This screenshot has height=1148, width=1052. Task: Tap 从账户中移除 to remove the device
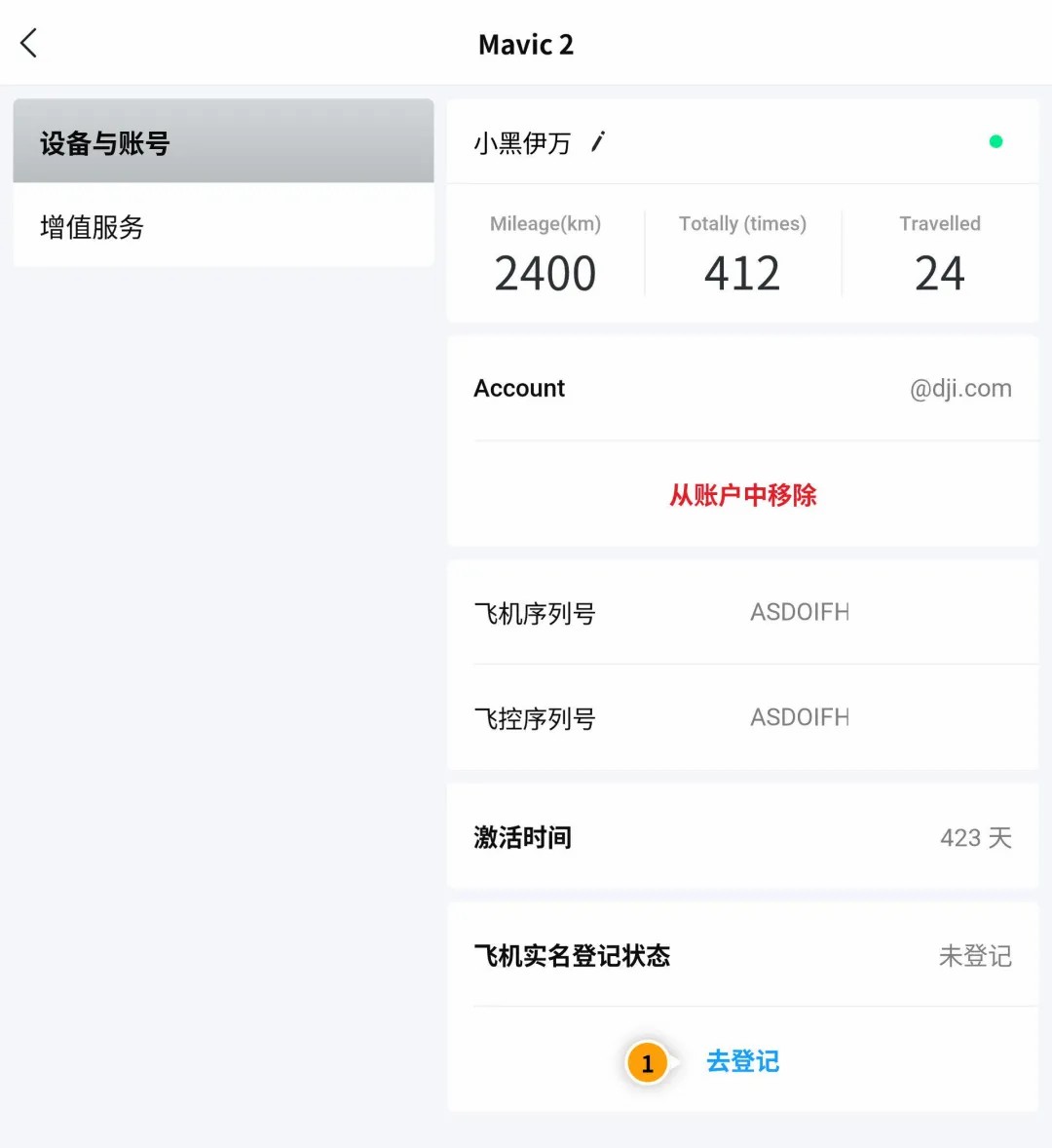tap(742, 495)
